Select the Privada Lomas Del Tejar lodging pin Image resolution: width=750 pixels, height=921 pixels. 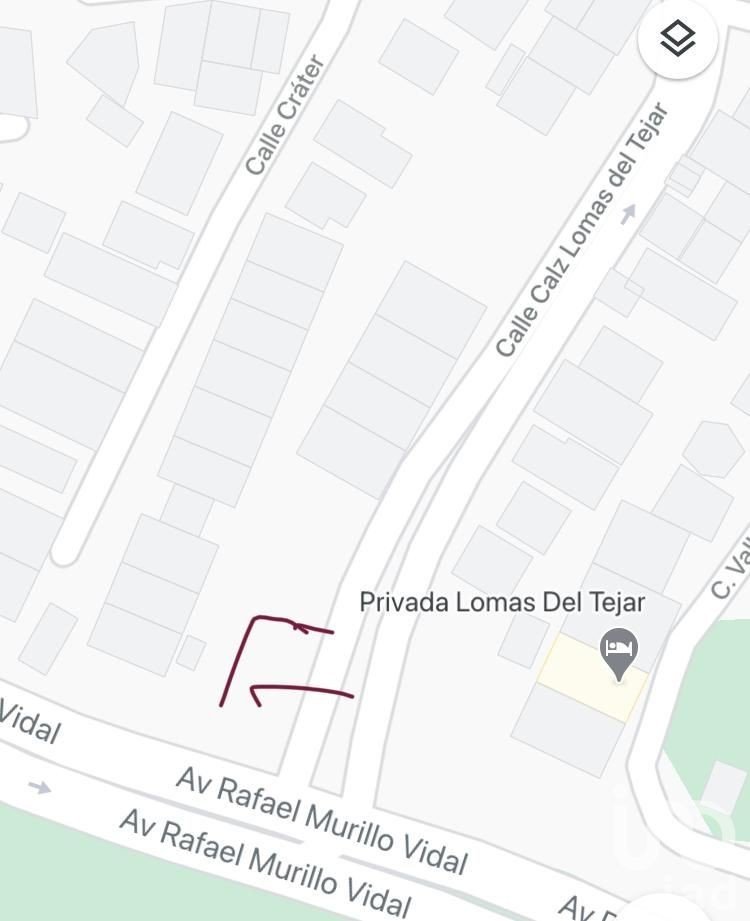click(619, 650)
